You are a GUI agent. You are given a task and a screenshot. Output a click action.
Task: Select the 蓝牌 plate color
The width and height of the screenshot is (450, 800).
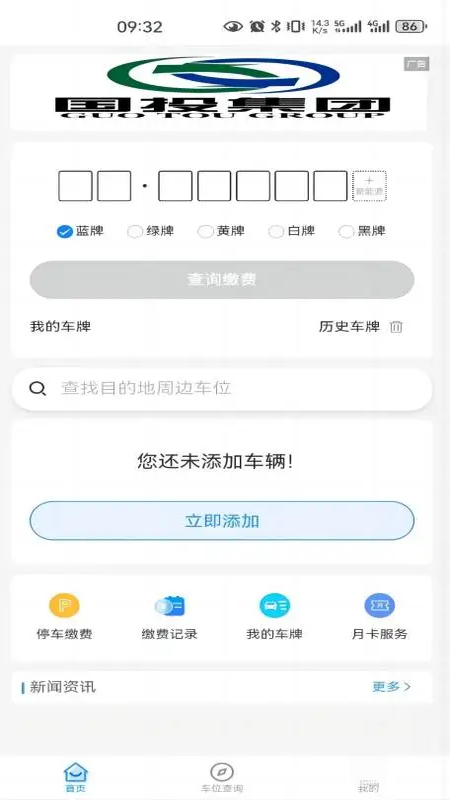pyautogui.click(x=80, y=231)
